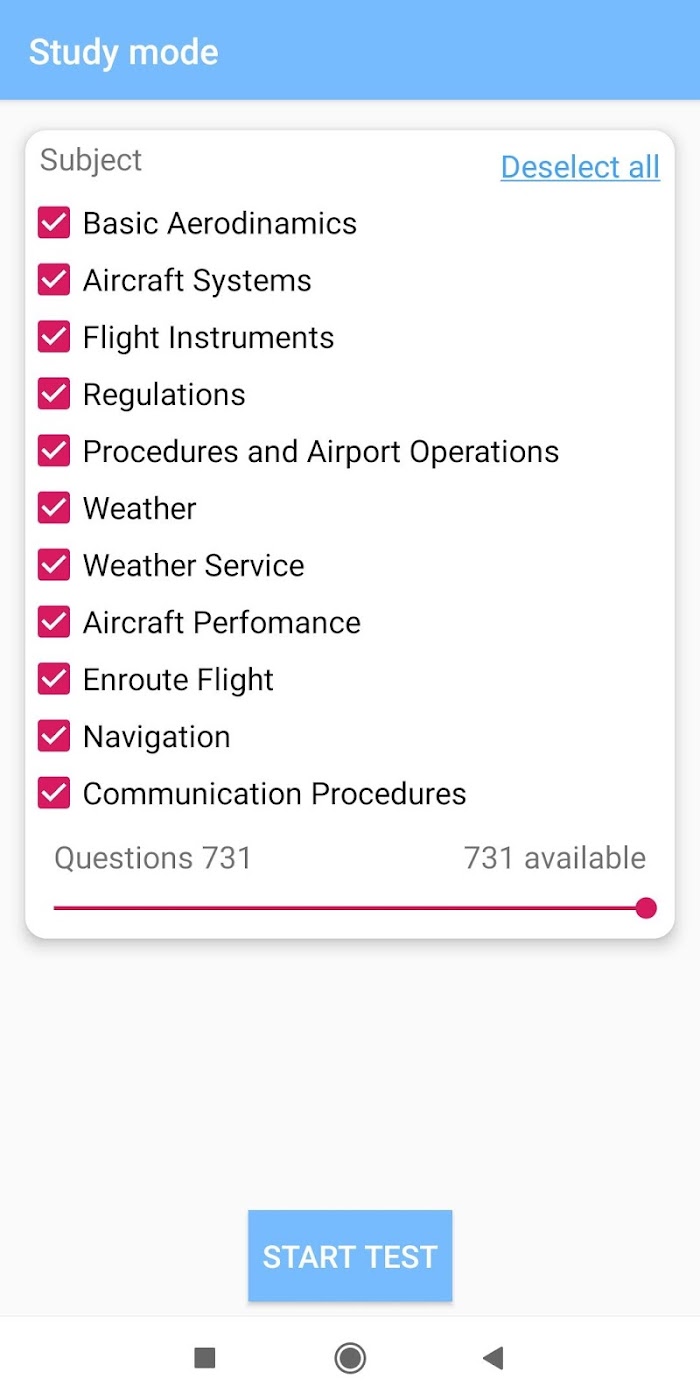This screenshot has width=700, height=1400.
Task: Uncheck Basic Aerodinamics subject
Action: 54,223
